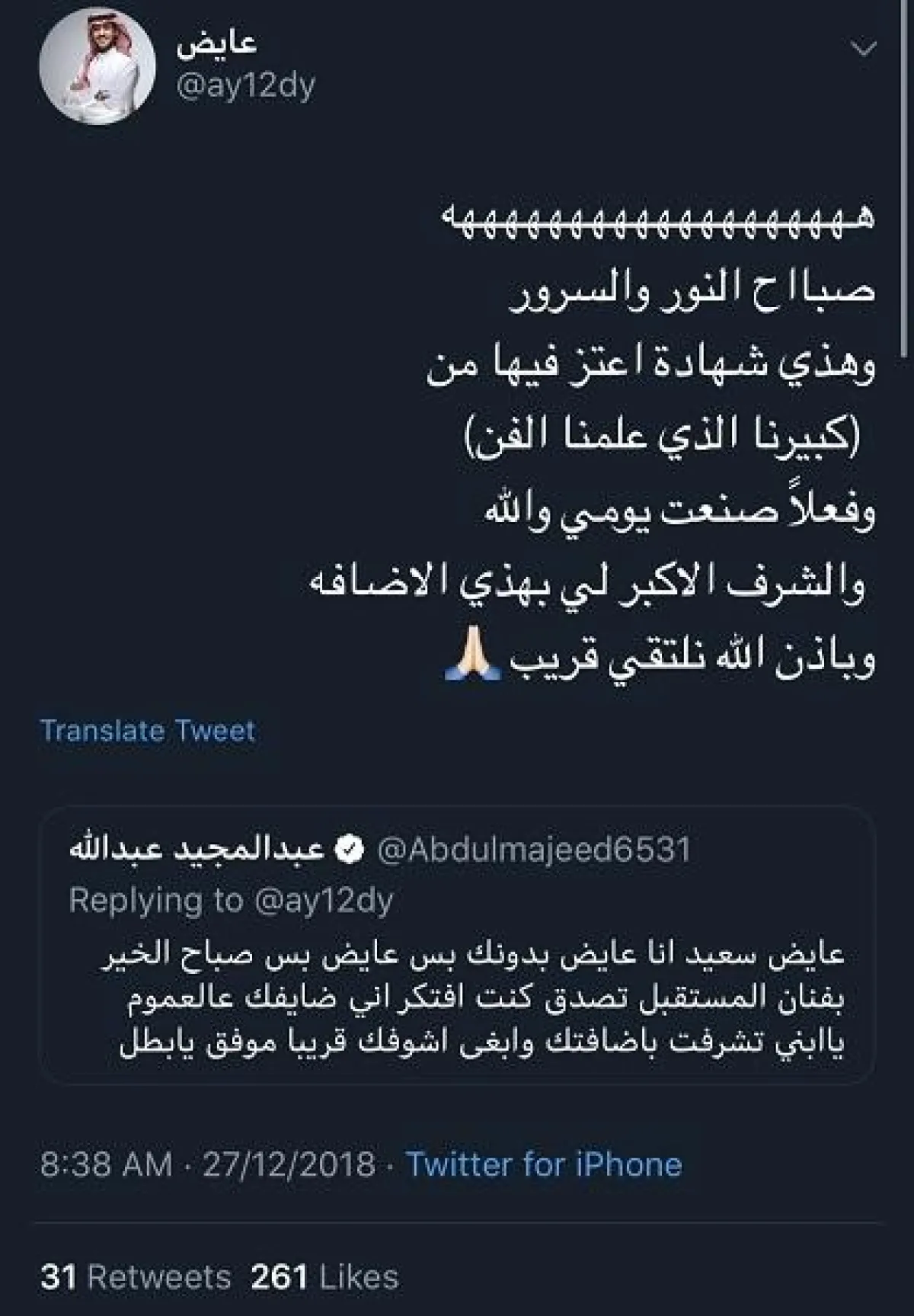This screenshot has height=1316, width=914.
Task: View the 261 Likes list
Action: 324,1276
